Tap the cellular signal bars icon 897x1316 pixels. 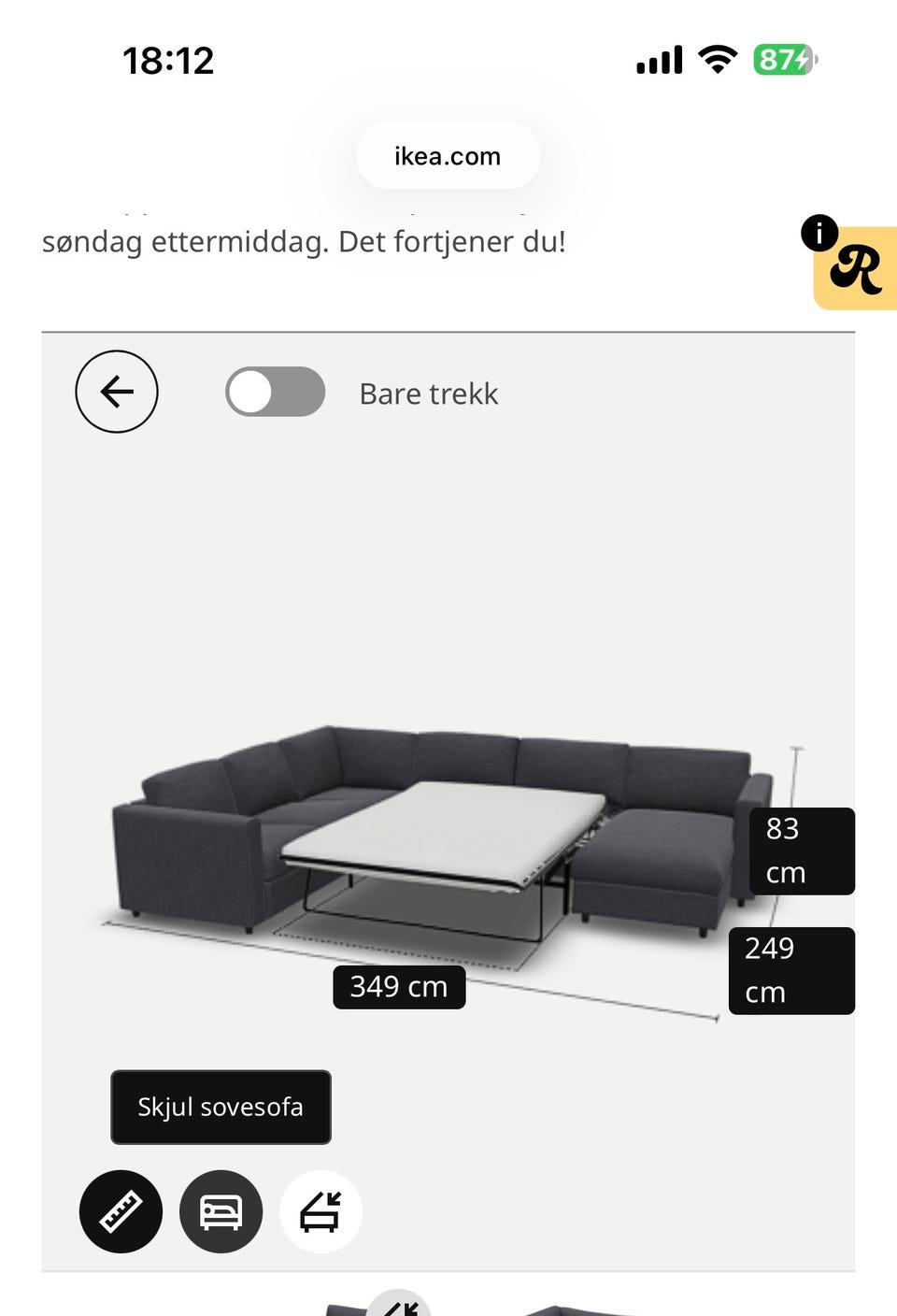[x=659, y=59]
